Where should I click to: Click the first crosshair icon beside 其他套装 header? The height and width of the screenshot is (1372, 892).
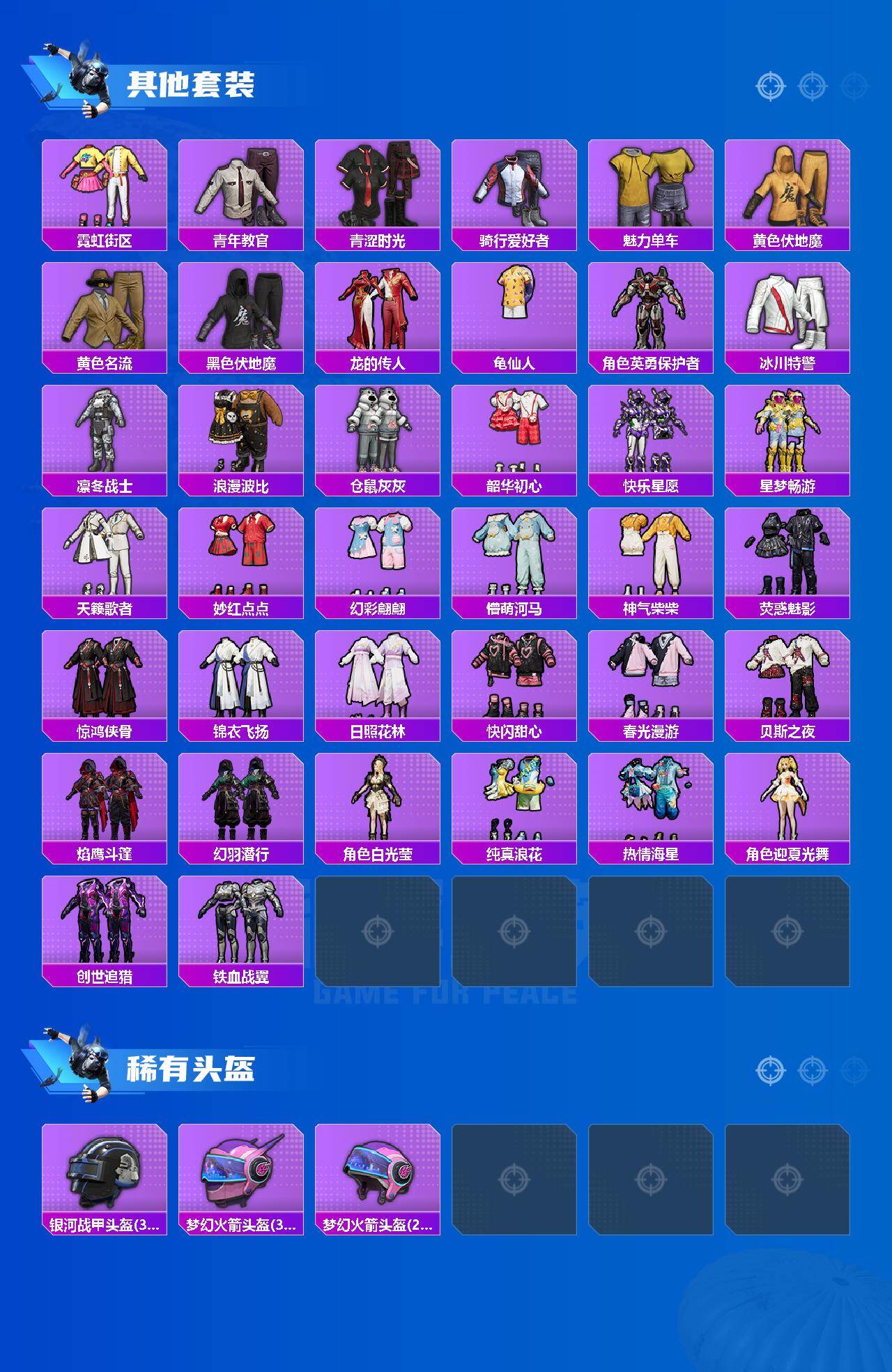769,86
